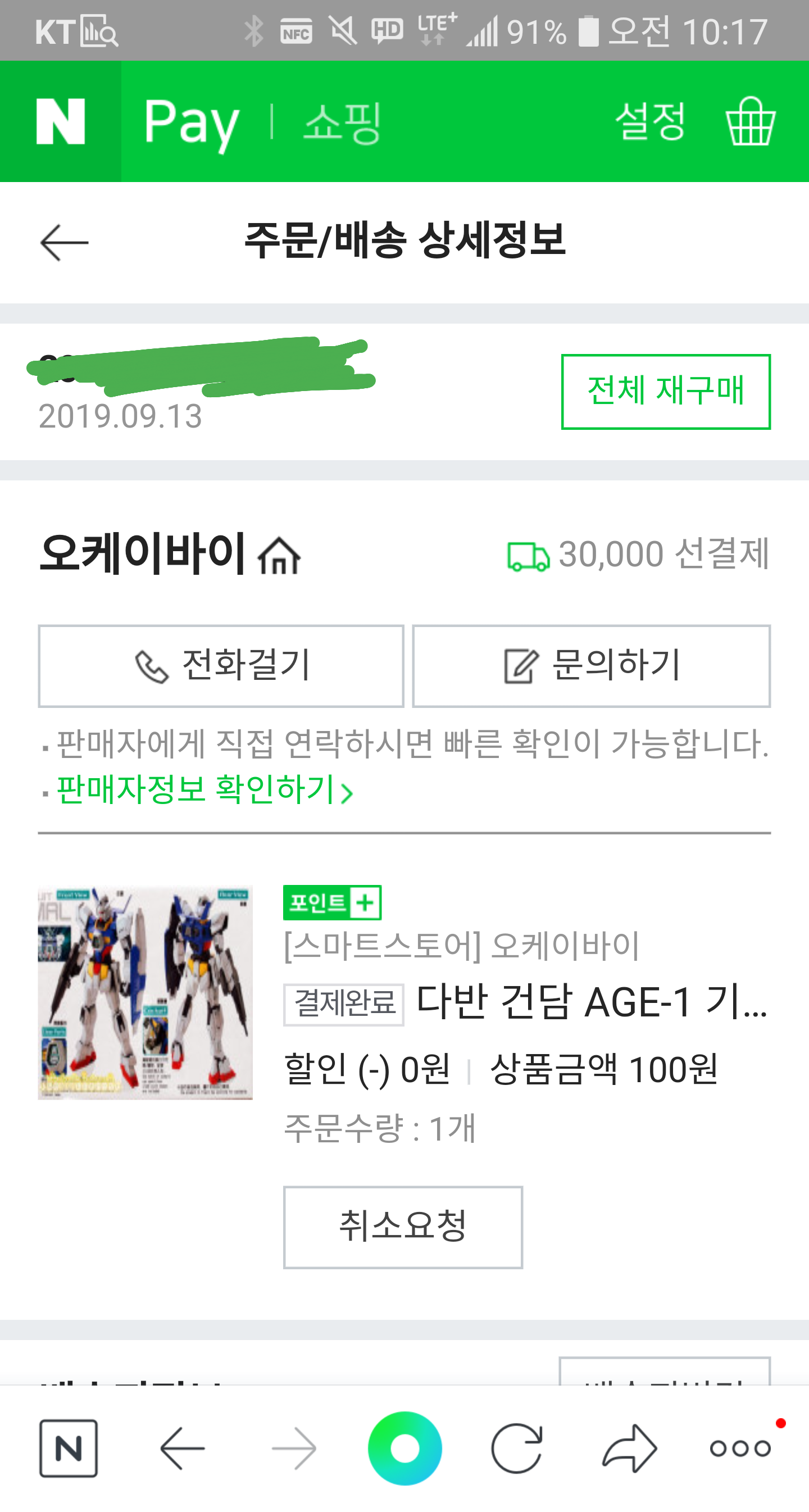Tap the green circle button in the bottom toolbar
Viewport: 809px width, 1512px height.
pos(404,1448)
